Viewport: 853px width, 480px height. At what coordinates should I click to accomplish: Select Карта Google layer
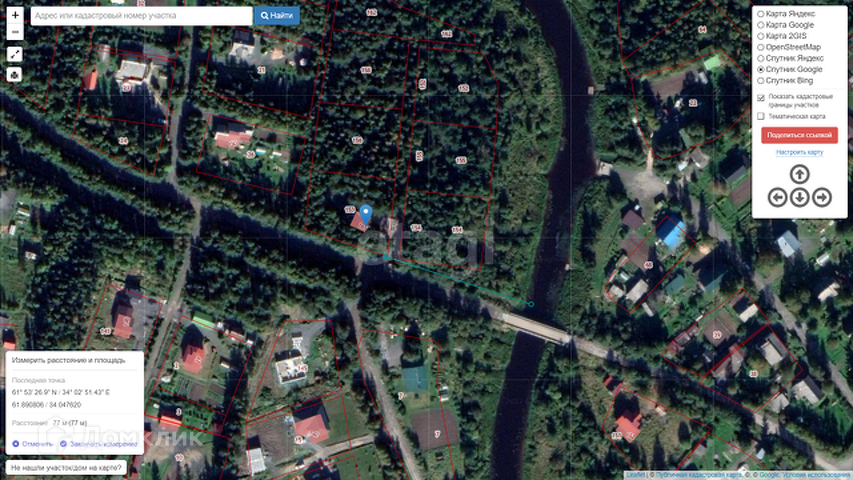761,25
